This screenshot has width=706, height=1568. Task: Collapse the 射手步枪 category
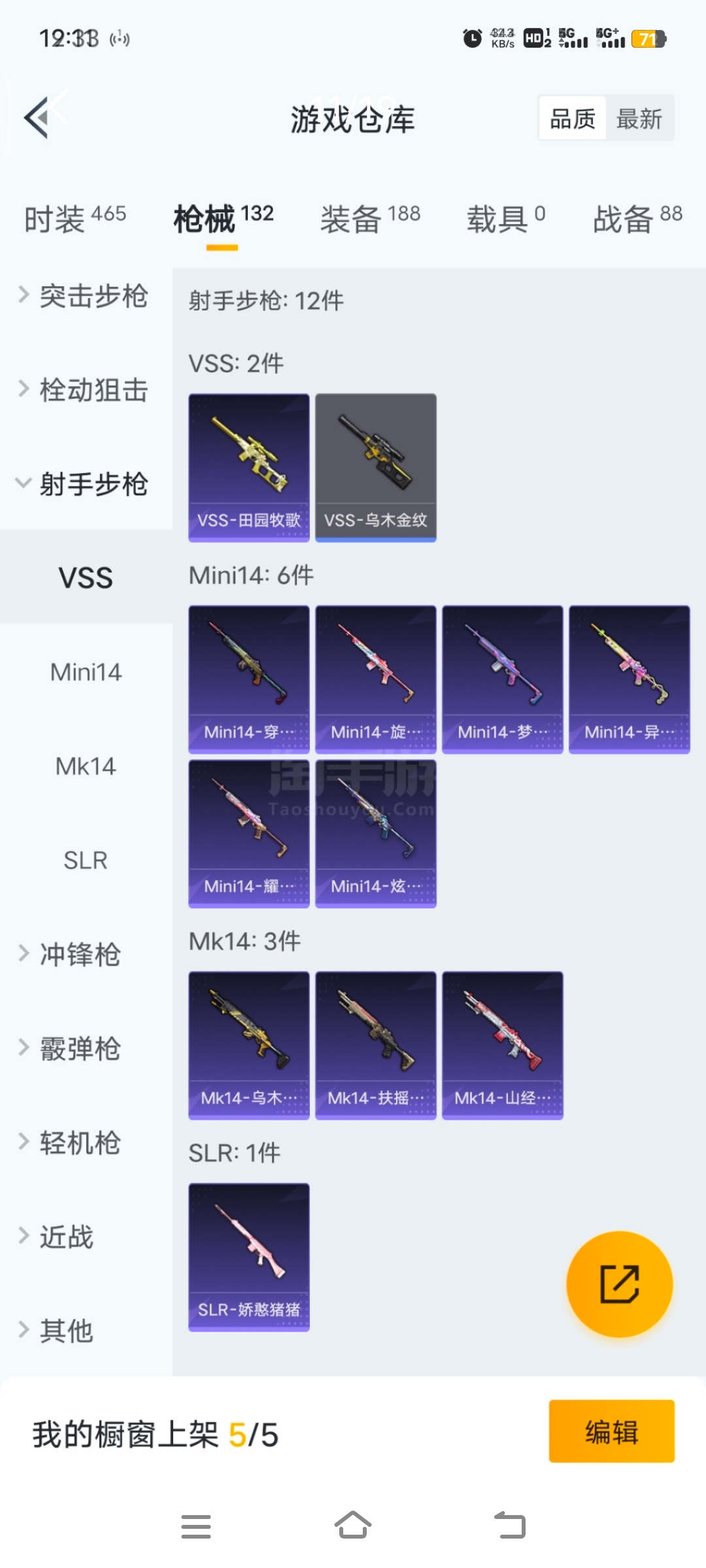86,484
